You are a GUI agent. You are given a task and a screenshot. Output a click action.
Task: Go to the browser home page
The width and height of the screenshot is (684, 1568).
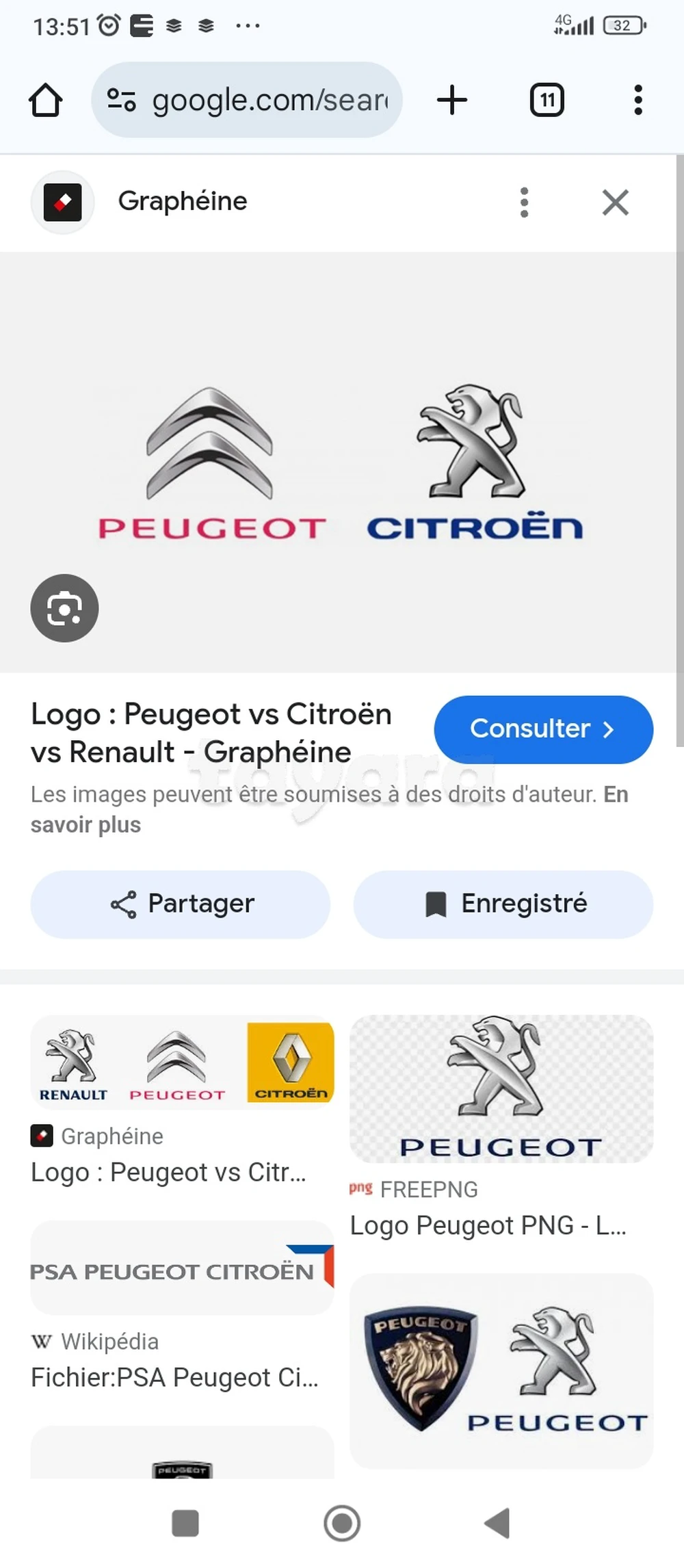[46, 101]
